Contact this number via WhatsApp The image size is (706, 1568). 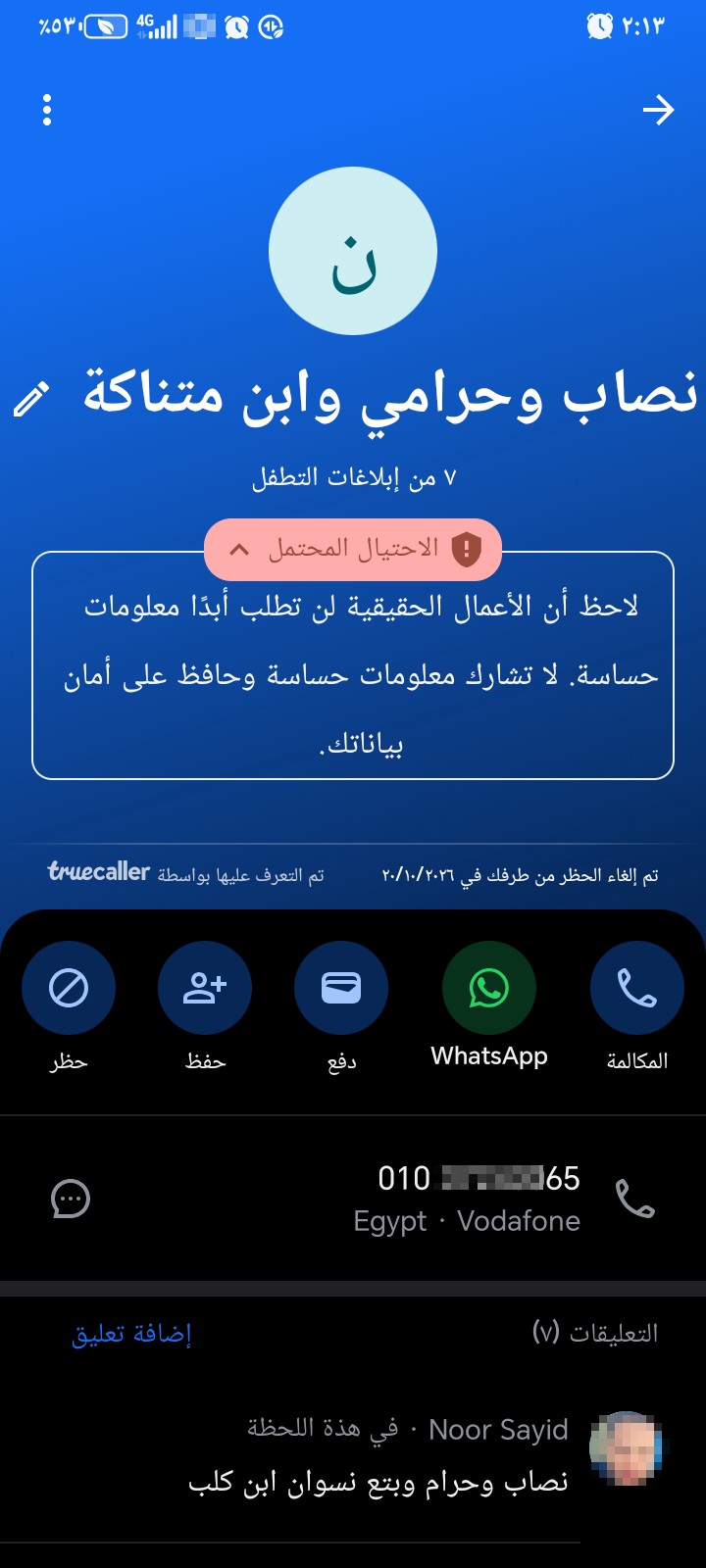(x=489, y=988)
